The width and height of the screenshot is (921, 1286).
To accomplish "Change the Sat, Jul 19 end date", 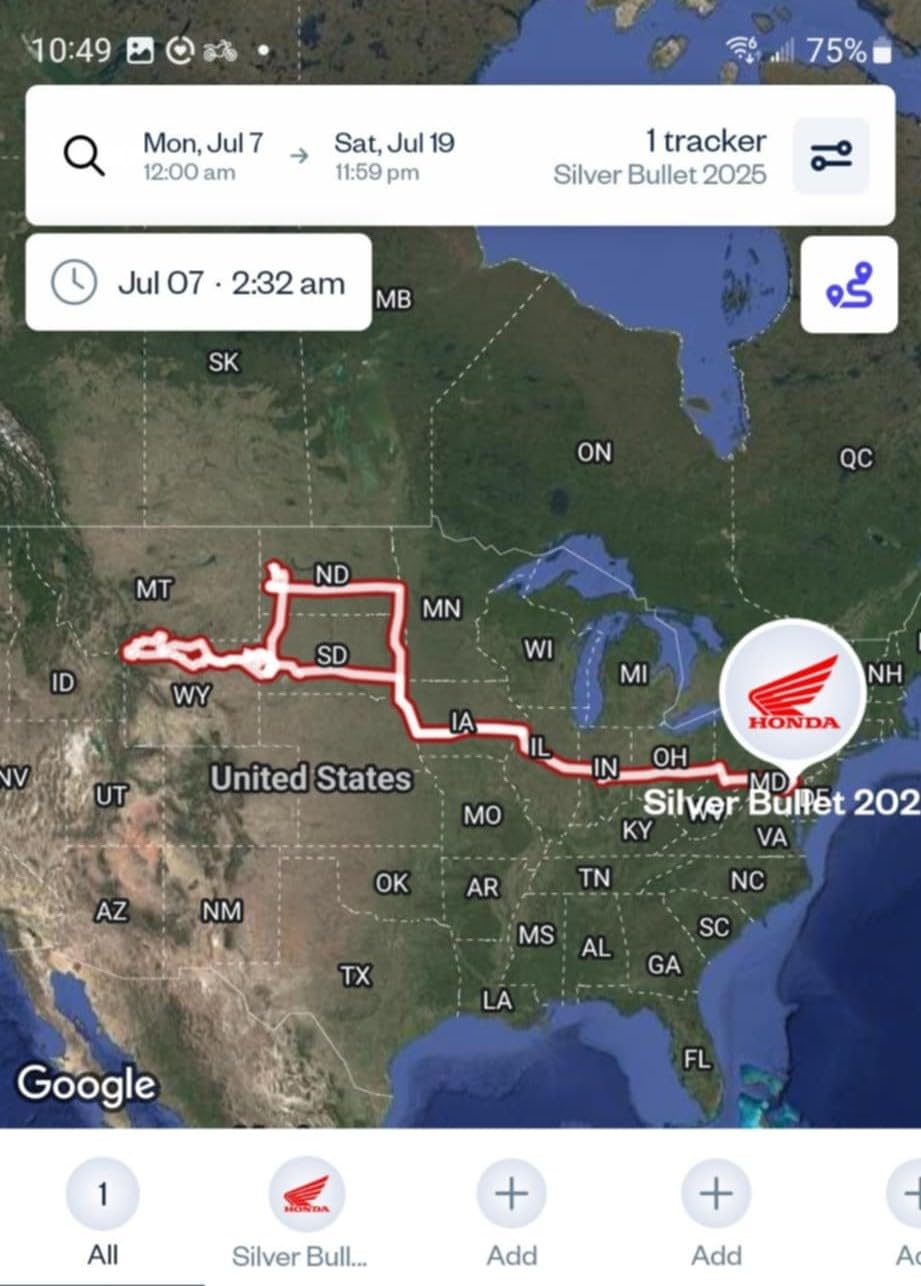I will coord(394,155).
